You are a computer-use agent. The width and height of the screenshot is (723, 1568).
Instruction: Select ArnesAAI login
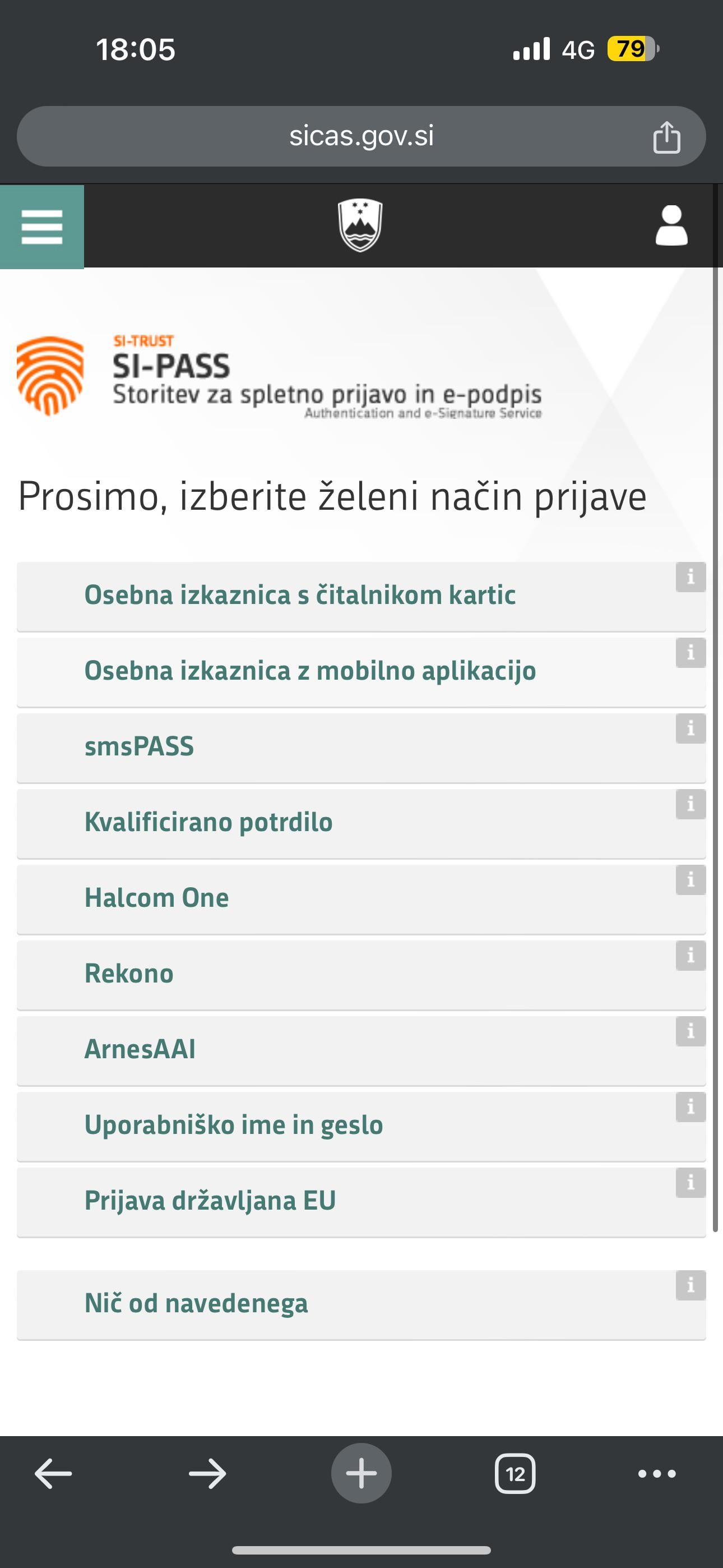[x=361, y=1050]
